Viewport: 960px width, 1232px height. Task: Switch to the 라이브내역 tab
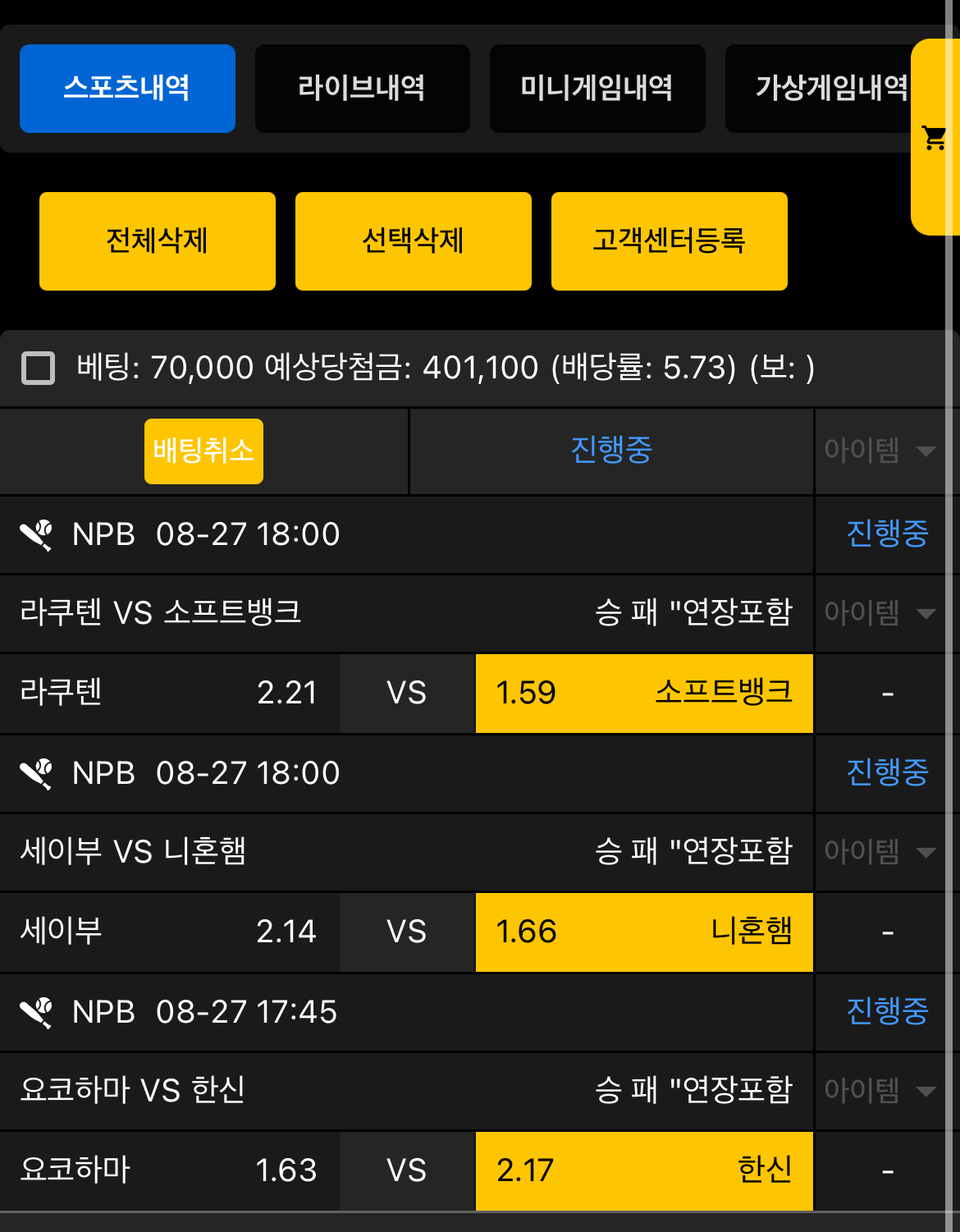[362, 88]
